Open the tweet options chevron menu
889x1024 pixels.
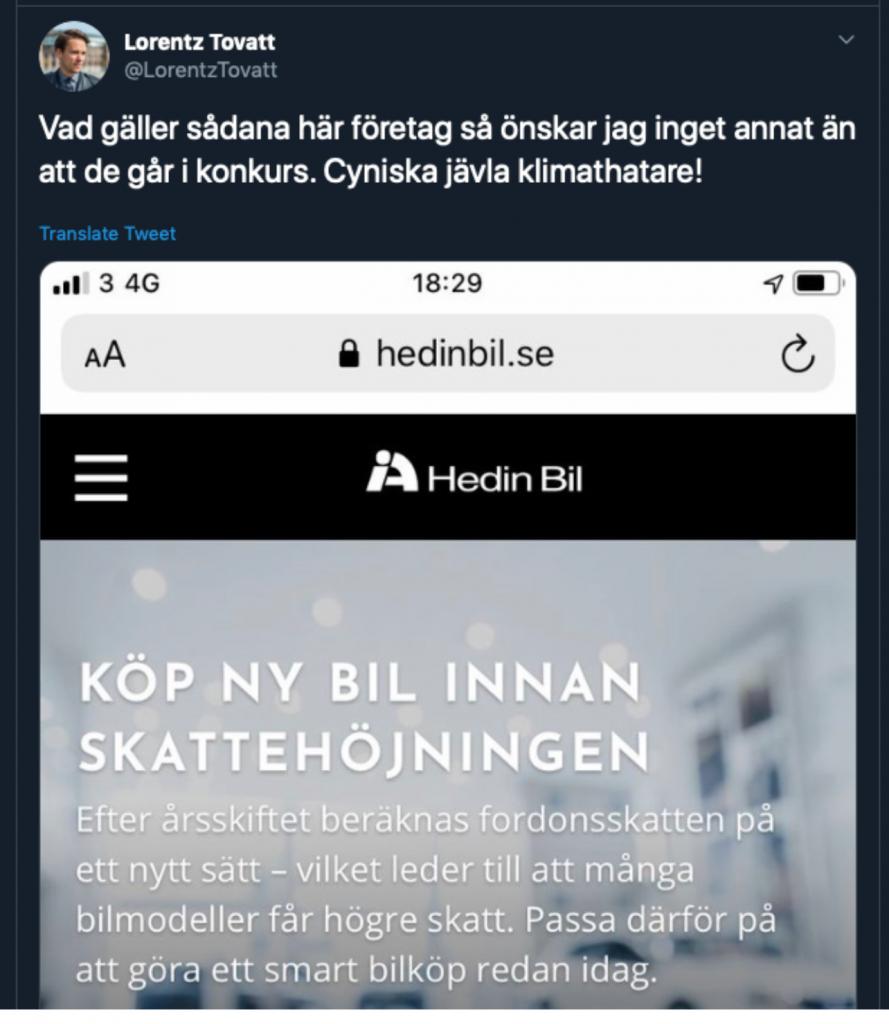846,41
